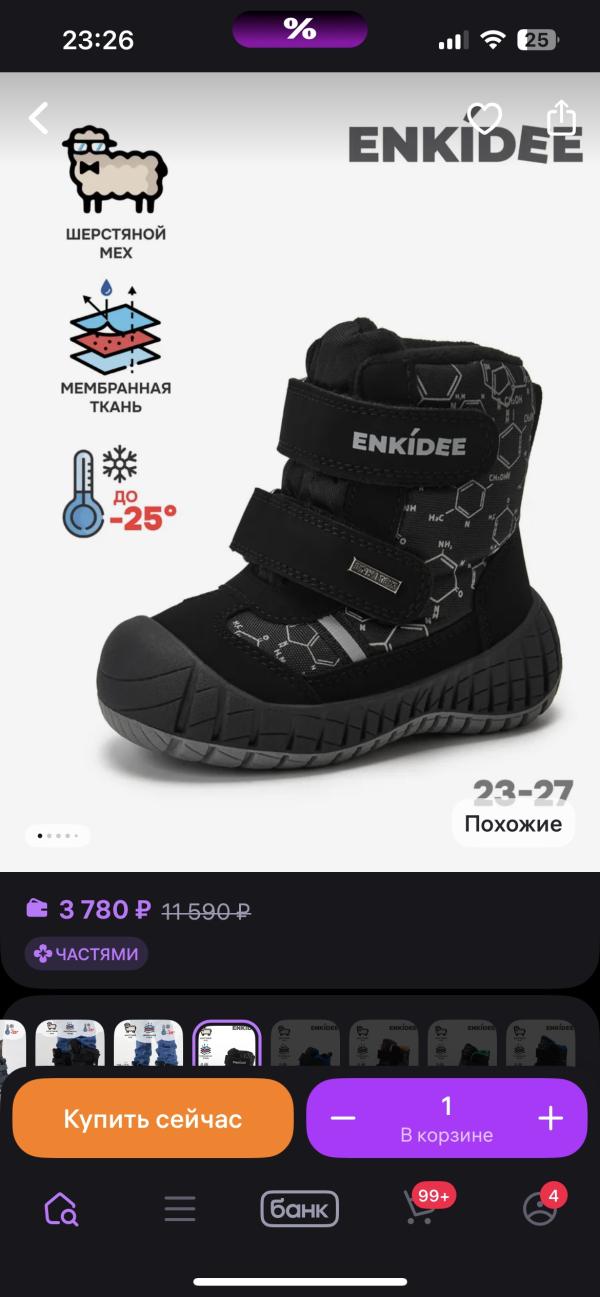The image size is (600, 1297).
Task: Go back using the top-left arrow
Action: [38, 118]
